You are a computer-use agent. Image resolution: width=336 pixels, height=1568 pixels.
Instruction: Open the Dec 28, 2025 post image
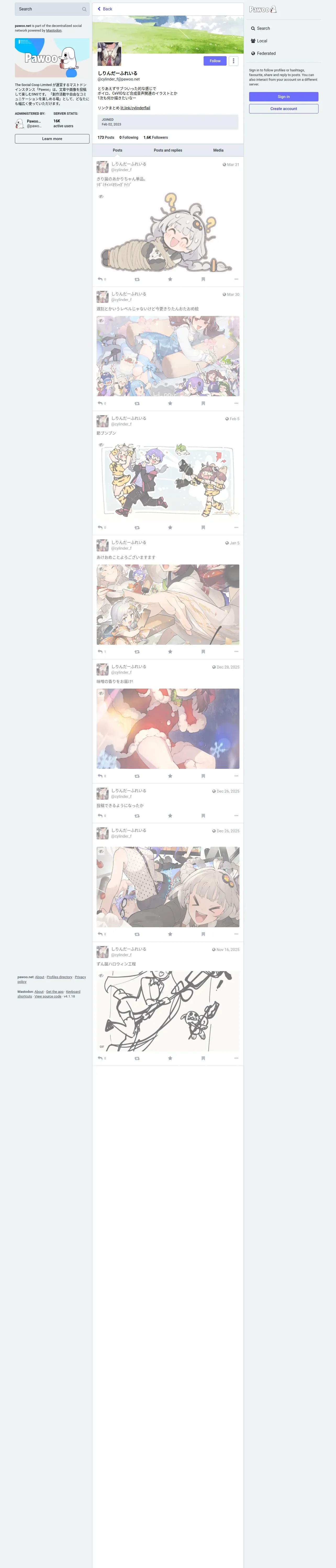[168, 729]
